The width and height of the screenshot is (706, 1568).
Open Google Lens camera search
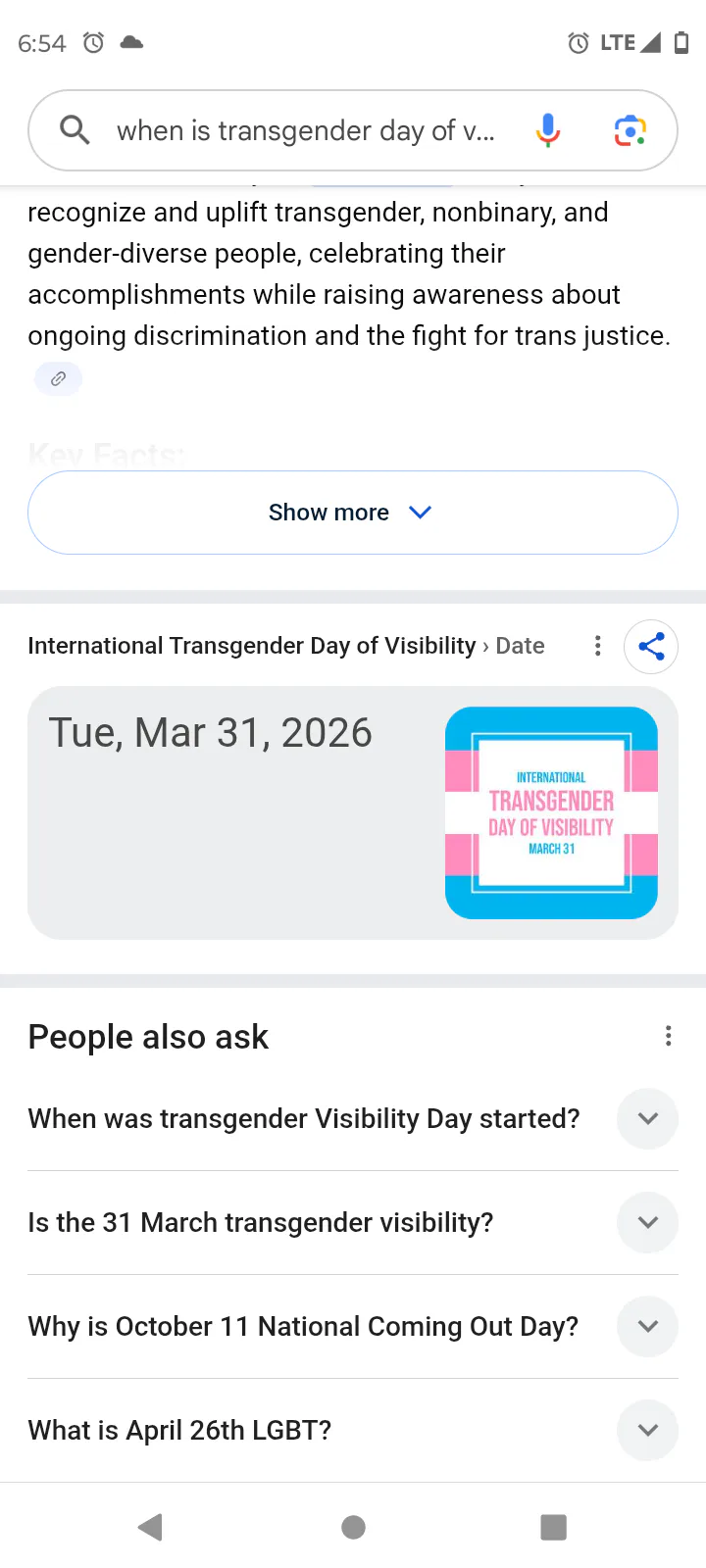(x=630, y=130)
